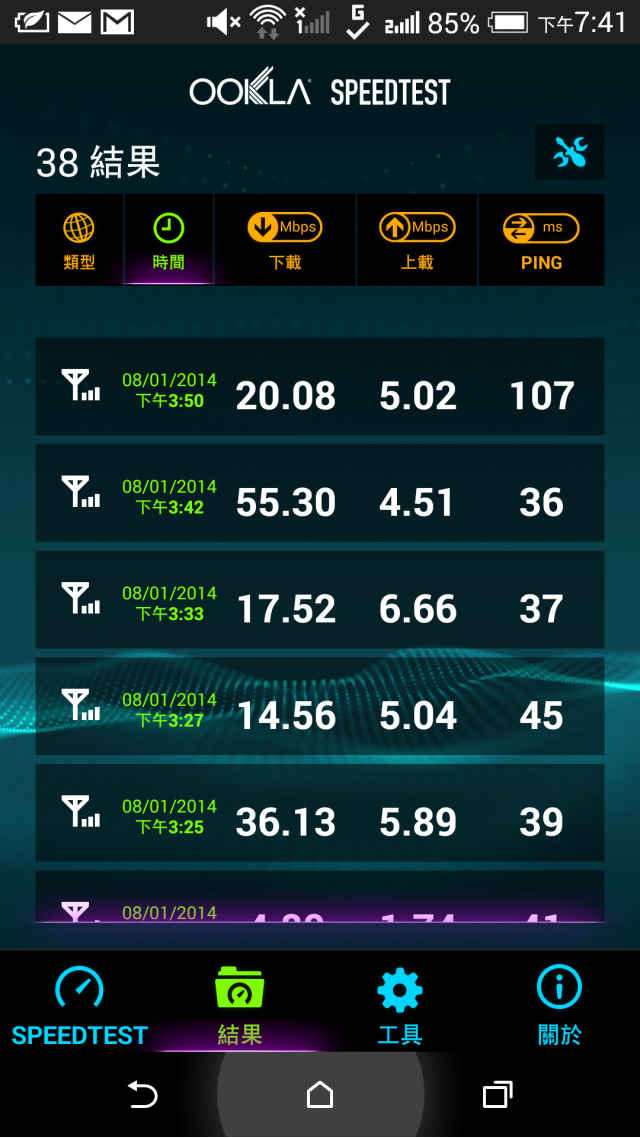Open the wrench tools icon

pyautogui.click(x=570, y=152)
